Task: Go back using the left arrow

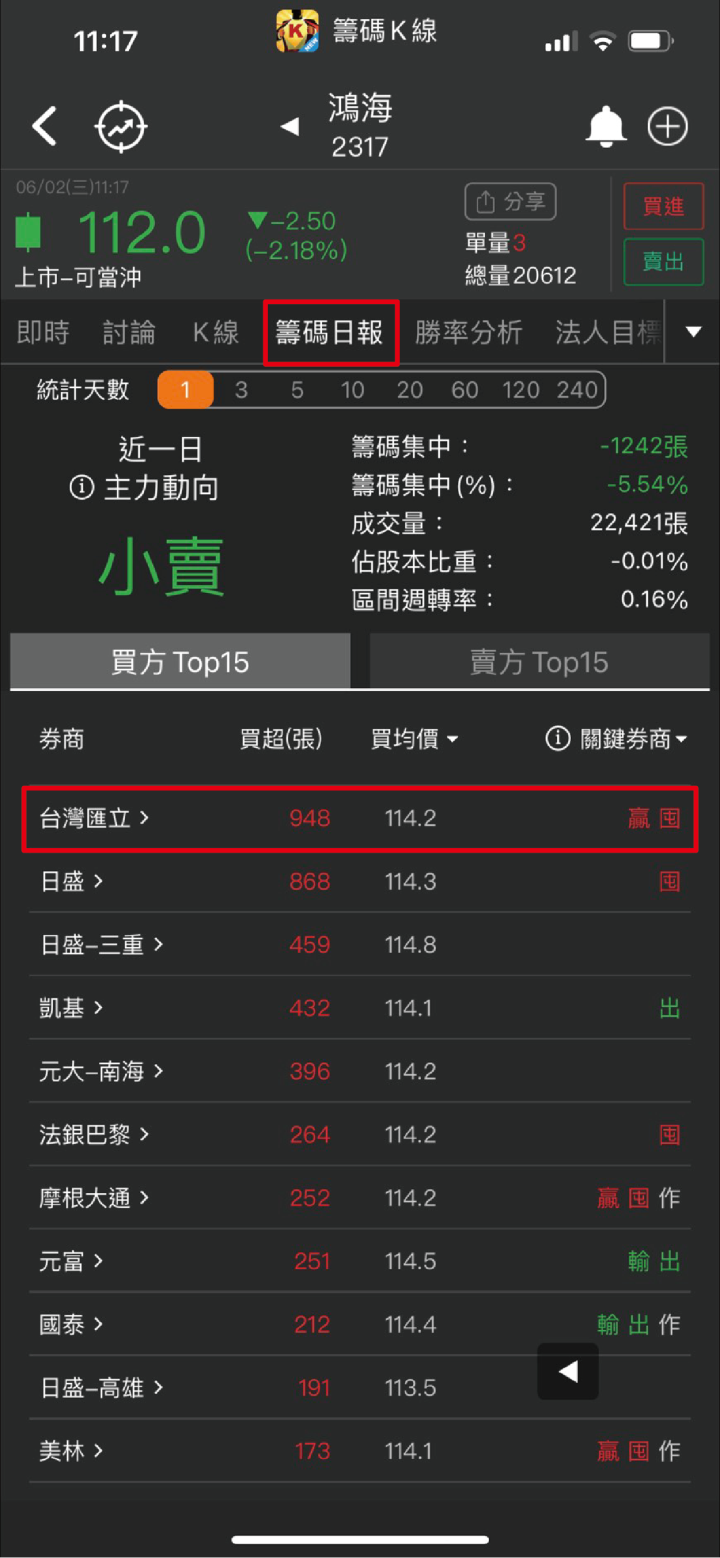Action: [44, 127]
